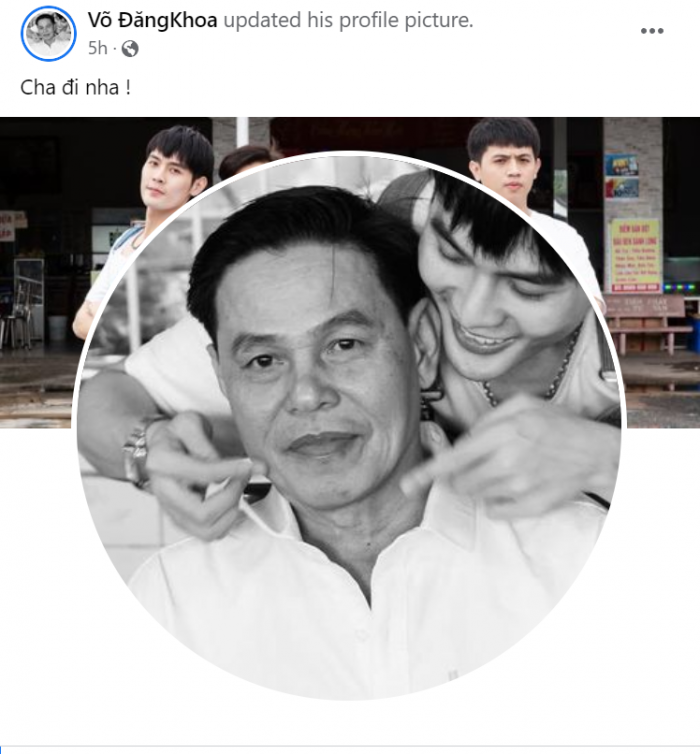This screenshot has height=754, width=700.
Task: Open Võ ĐăngKhoa's profile from the name
Action: pos(153,20)
